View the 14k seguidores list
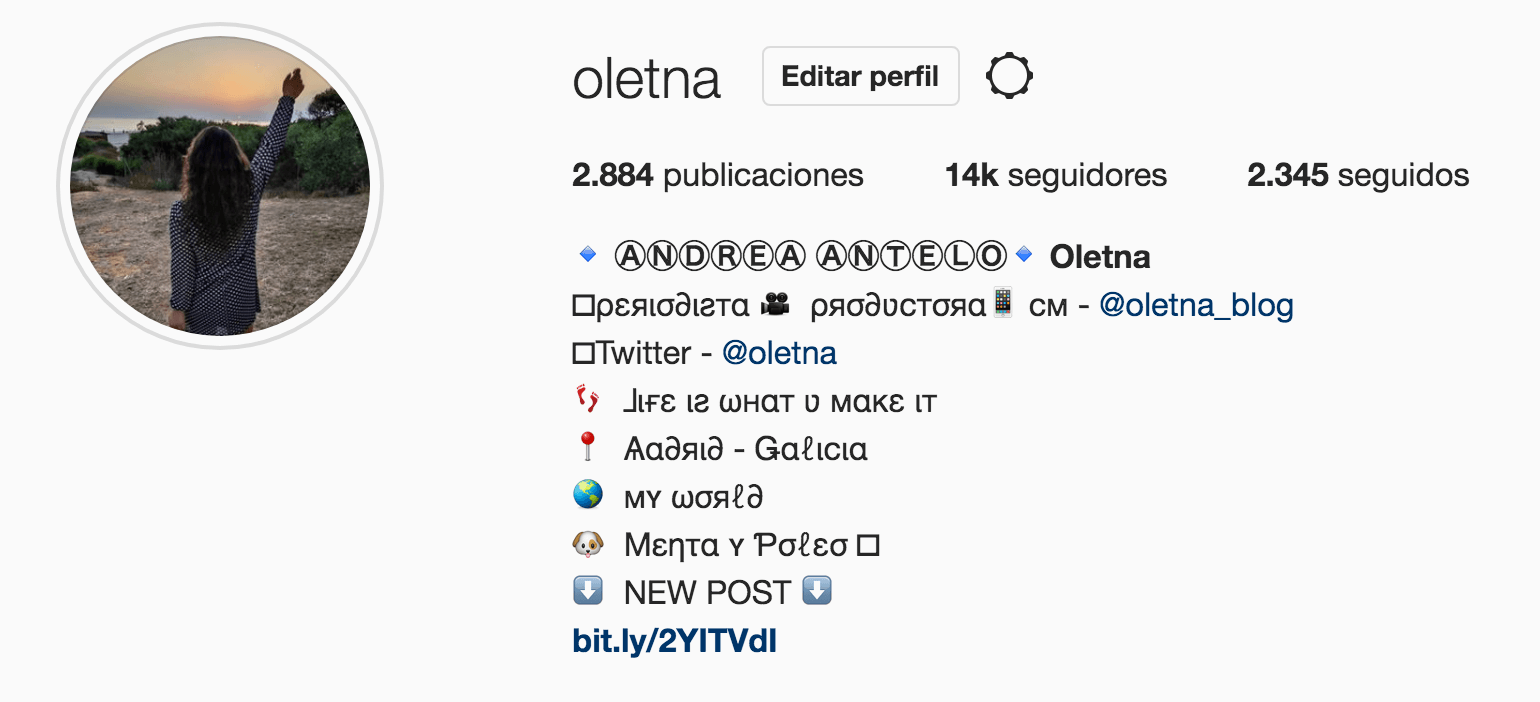The height and width of the screenshot is (702, 1540). (x=1055, y=176)
